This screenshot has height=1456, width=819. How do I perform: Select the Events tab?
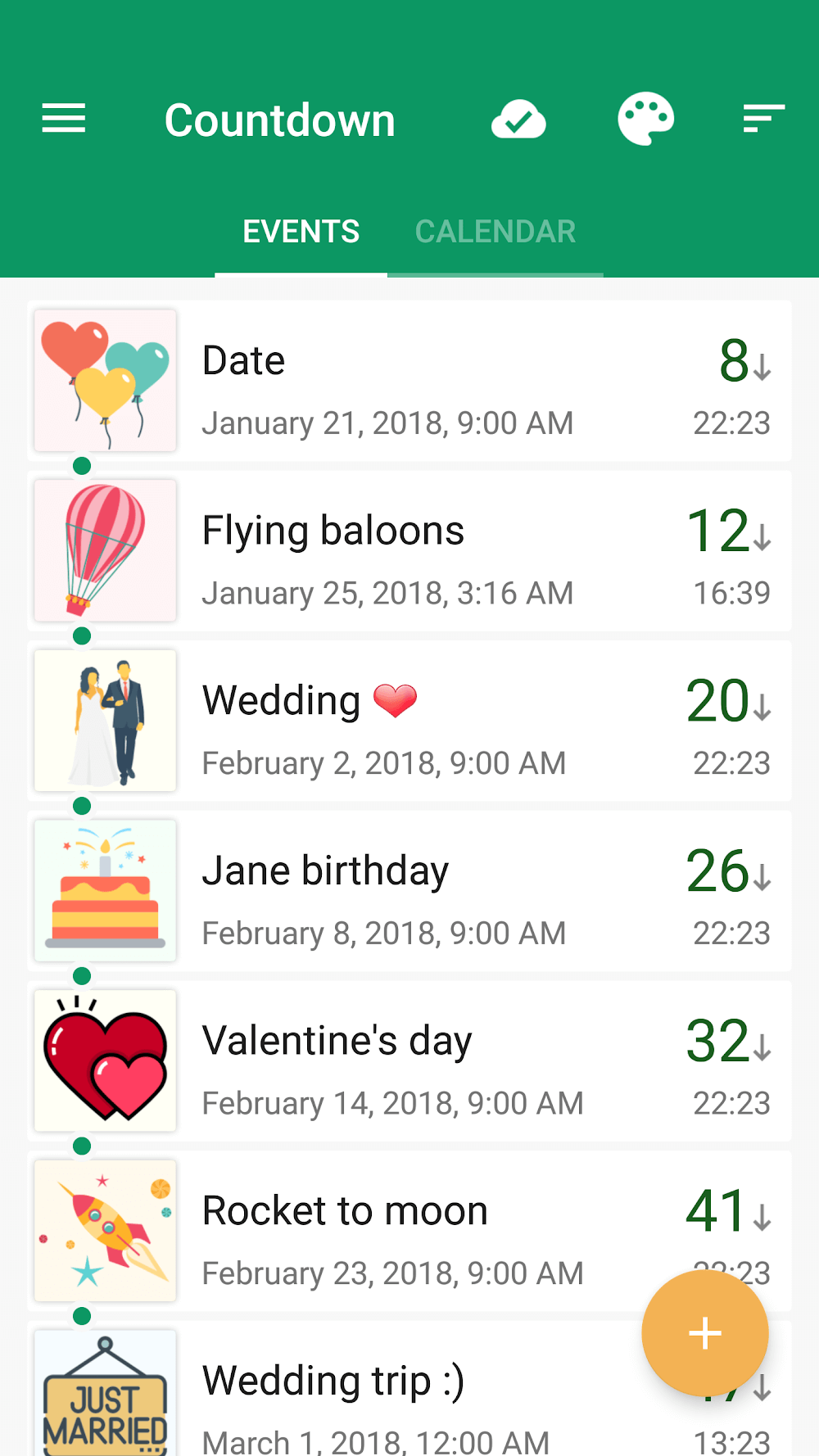click(301, 232)
